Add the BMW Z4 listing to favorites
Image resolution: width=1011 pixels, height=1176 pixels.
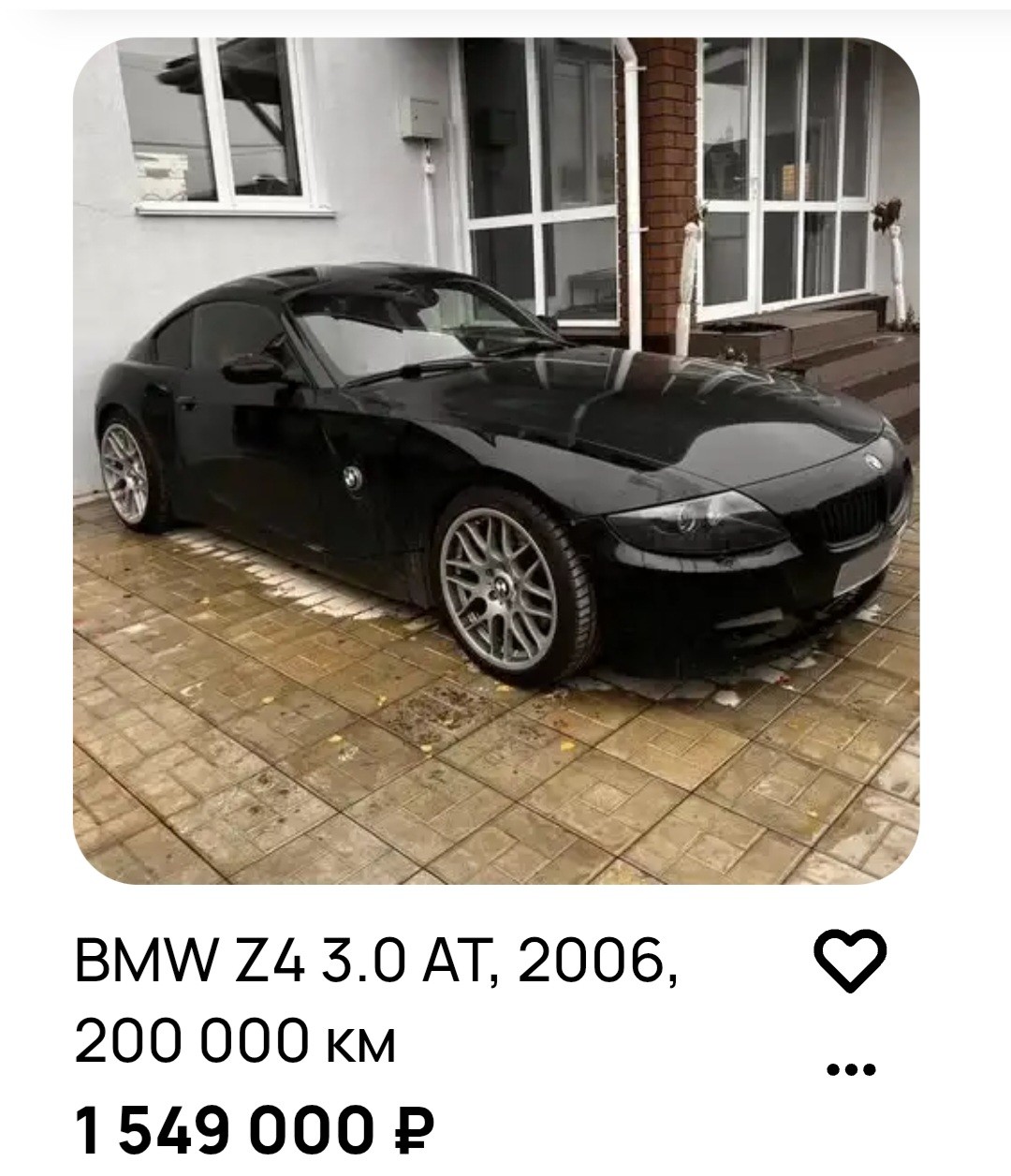pyautogui.click(x=850, y=961)
